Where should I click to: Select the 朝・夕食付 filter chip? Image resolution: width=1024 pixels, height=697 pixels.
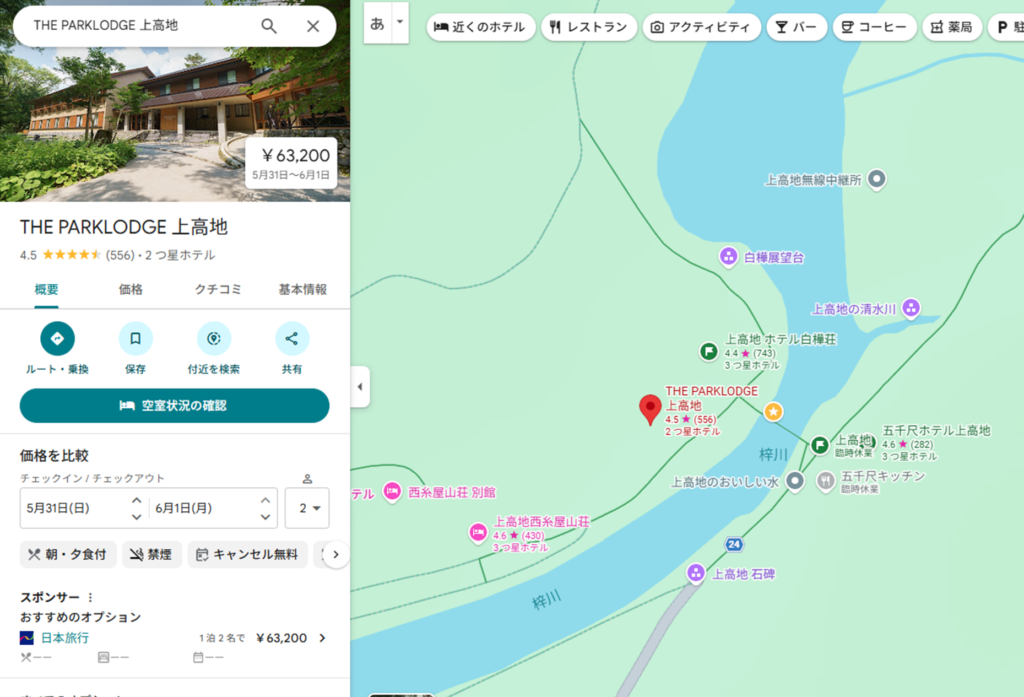tap(69, 554)
